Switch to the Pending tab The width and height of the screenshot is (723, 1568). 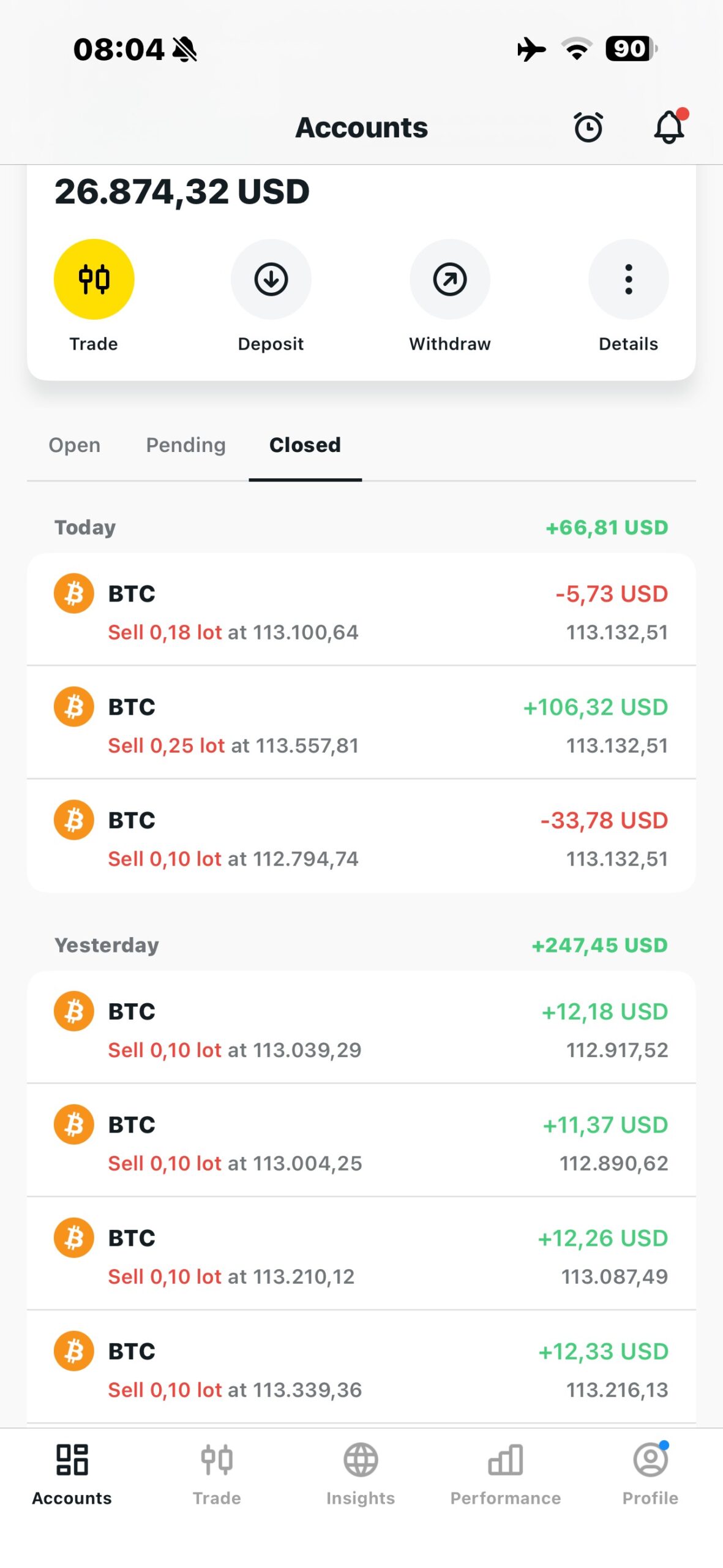pos(185,445)
